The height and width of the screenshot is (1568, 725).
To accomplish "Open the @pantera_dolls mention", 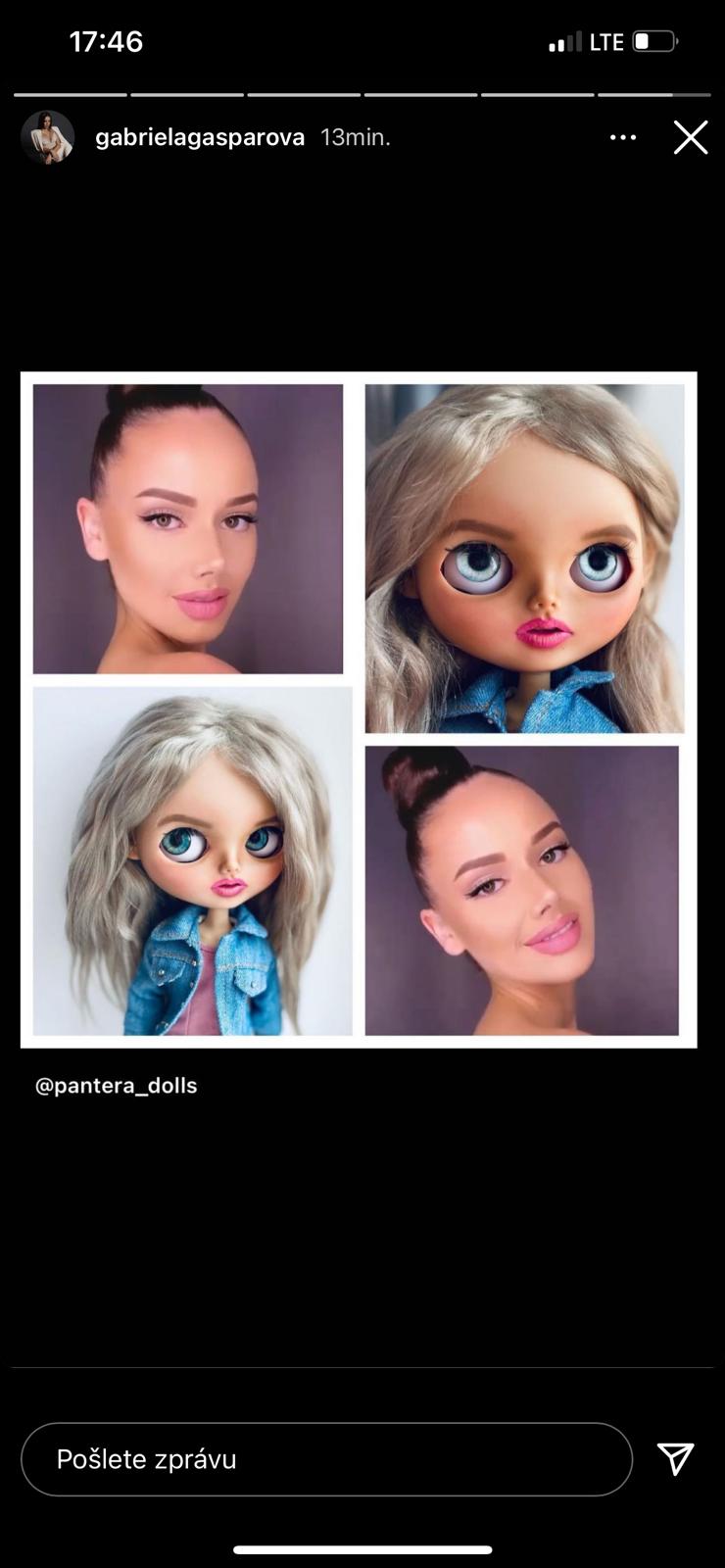I will (116, 1086).
